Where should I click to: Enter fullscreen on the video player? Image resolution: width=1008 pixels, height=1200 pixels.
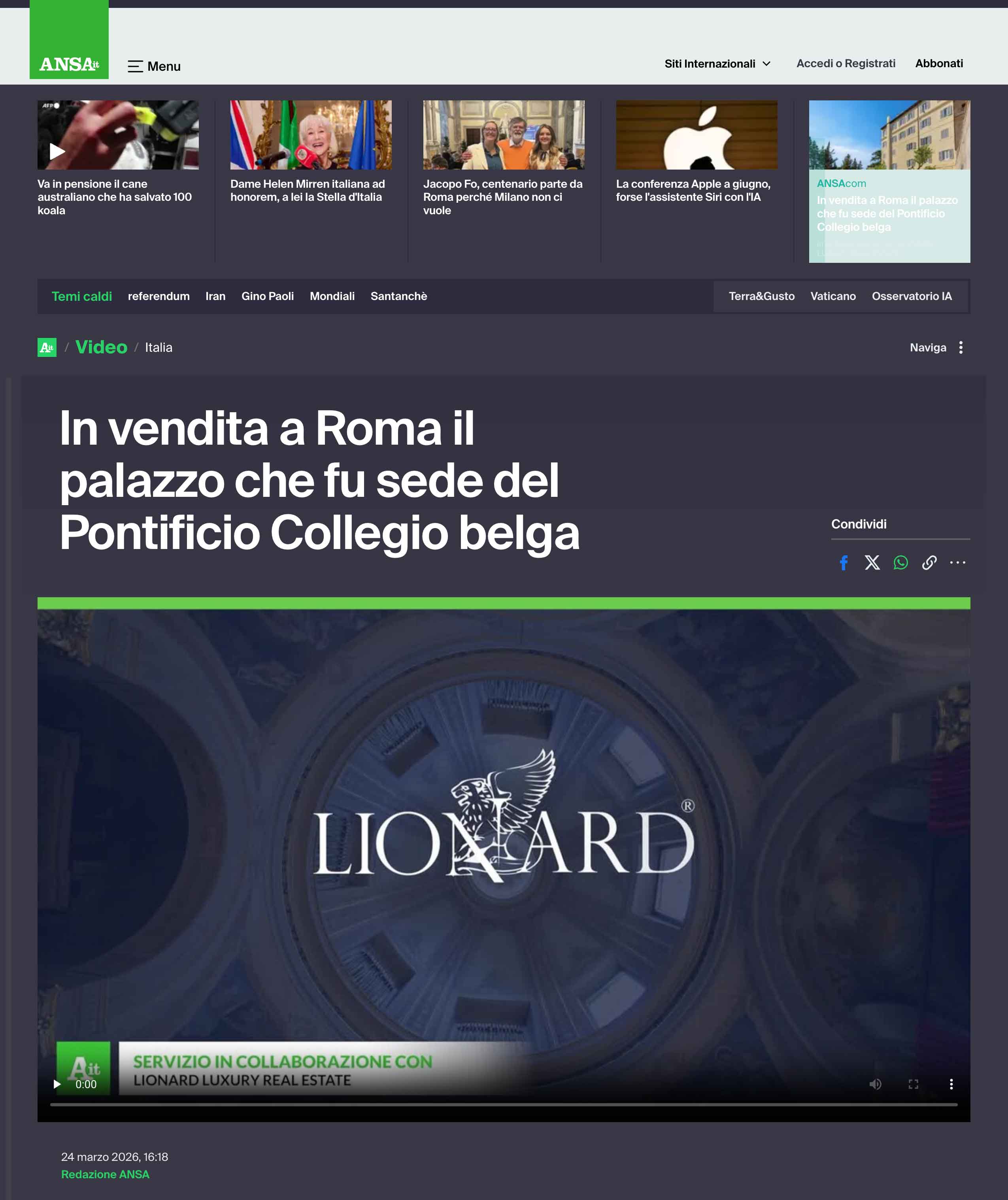coord(913,1084)
